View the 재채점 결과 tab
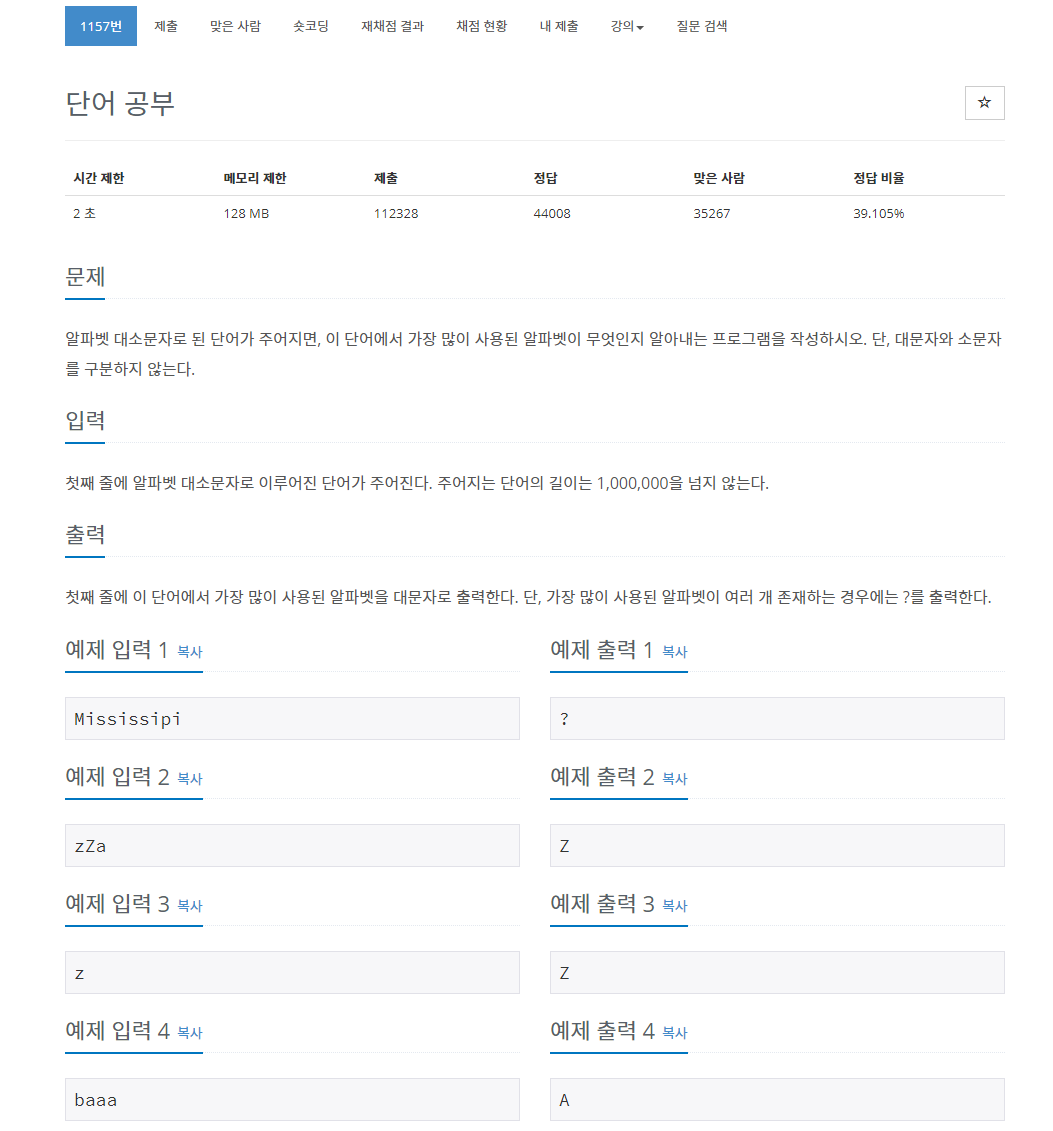This screenshot has height=1131, width=1053. [392, 26]
